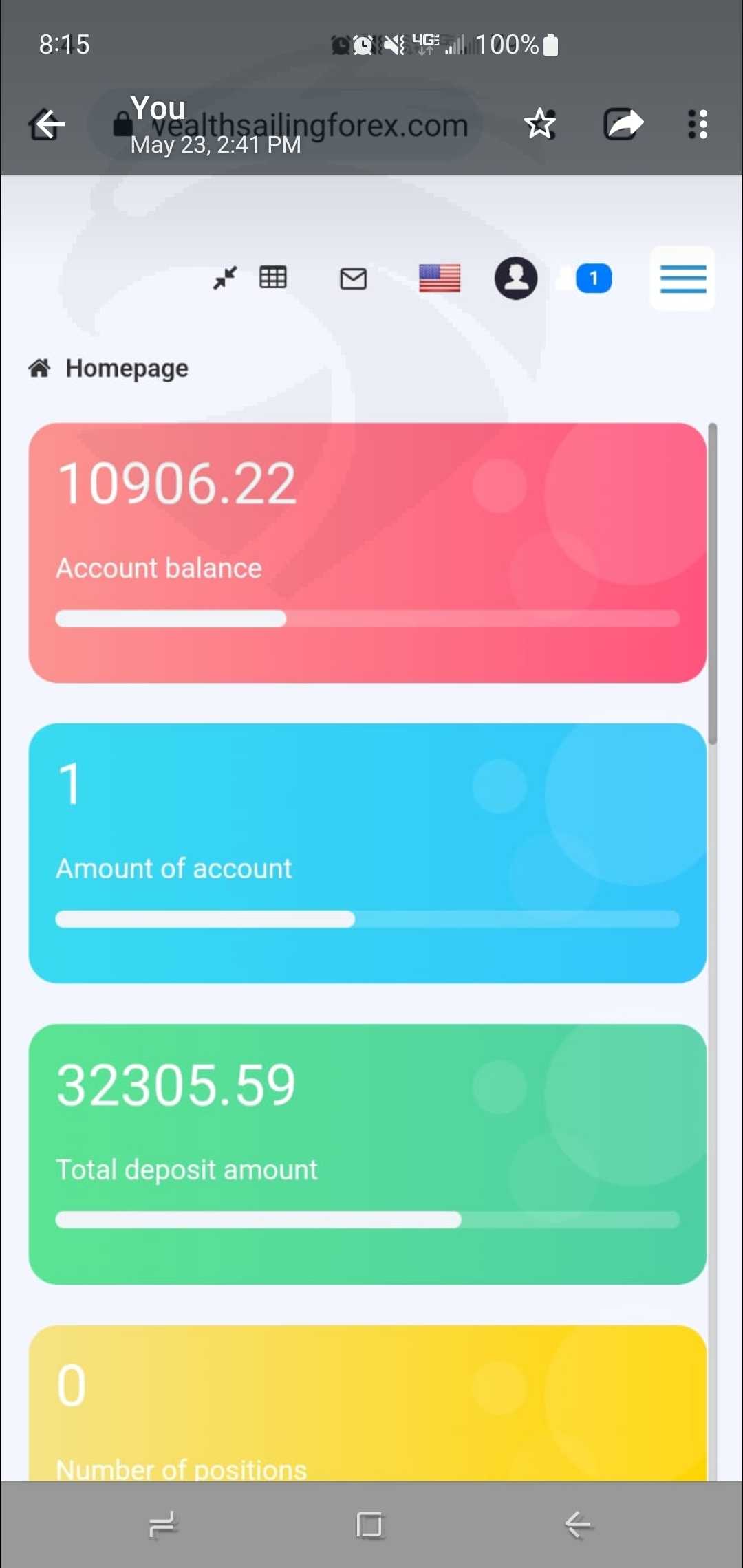Screen dimensions: 743x1568
Task: Star this image as a favorite
Action: 540,124
